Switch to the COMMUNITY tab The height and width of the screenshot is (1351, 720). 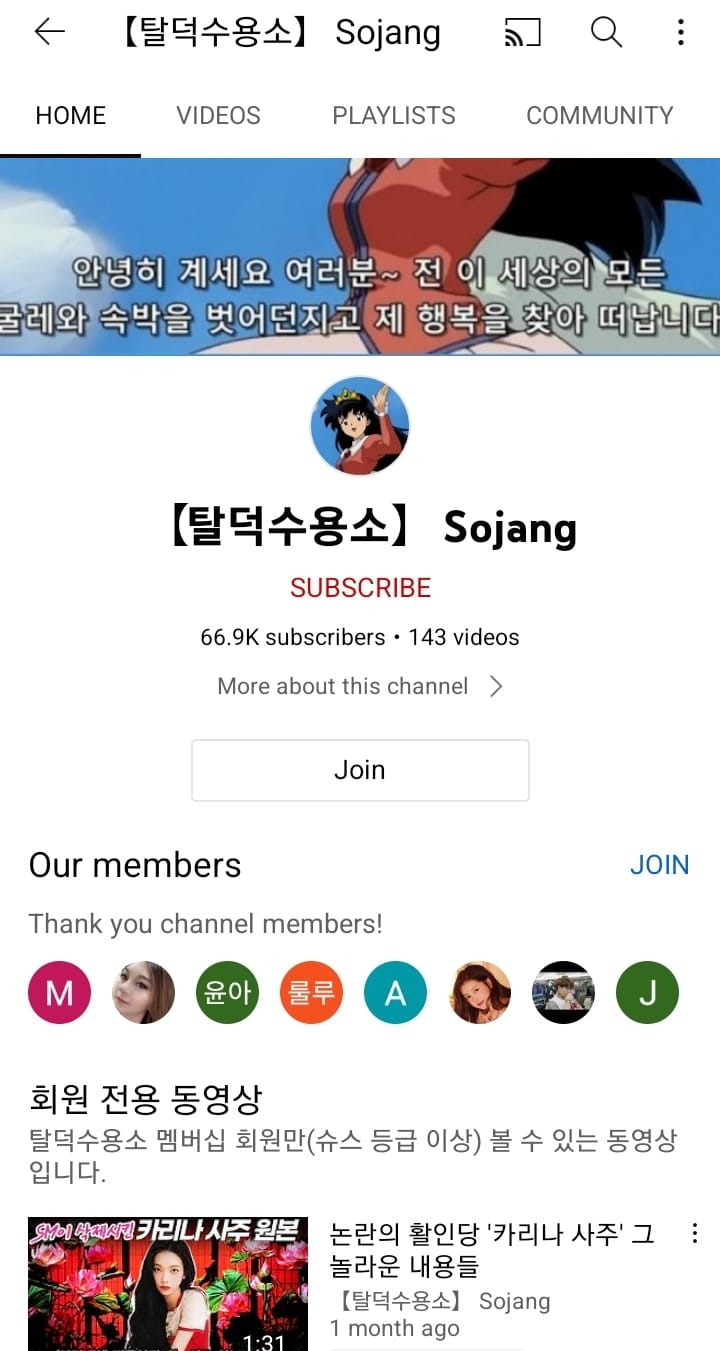pos(599,115)
